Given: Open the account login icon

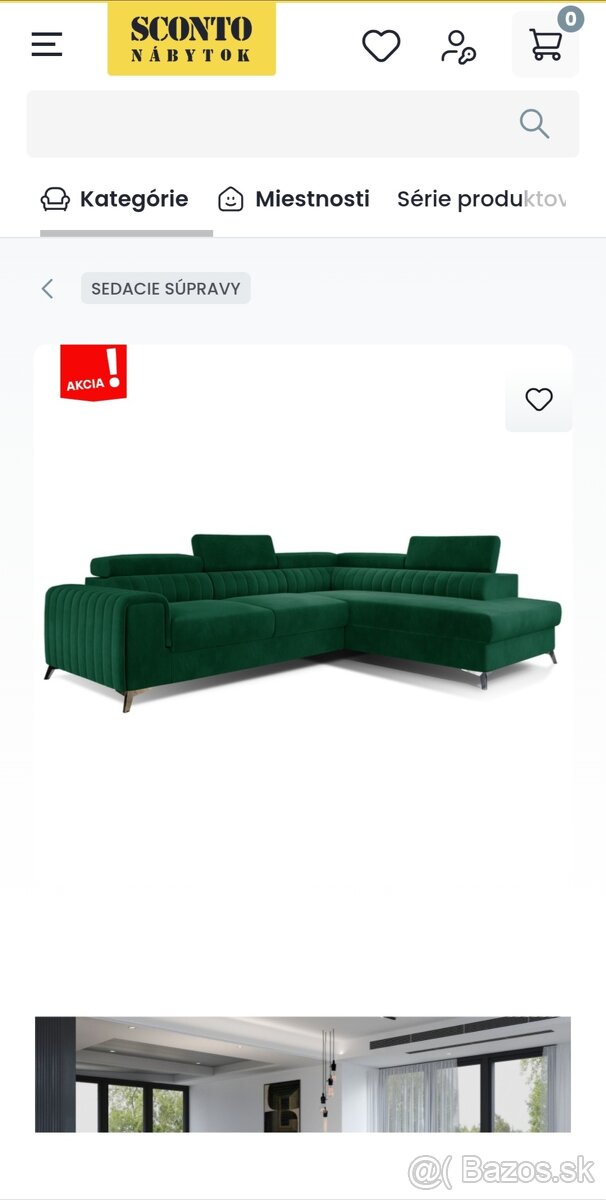Looking at the screenshot, I should click(x=458, y=45).
